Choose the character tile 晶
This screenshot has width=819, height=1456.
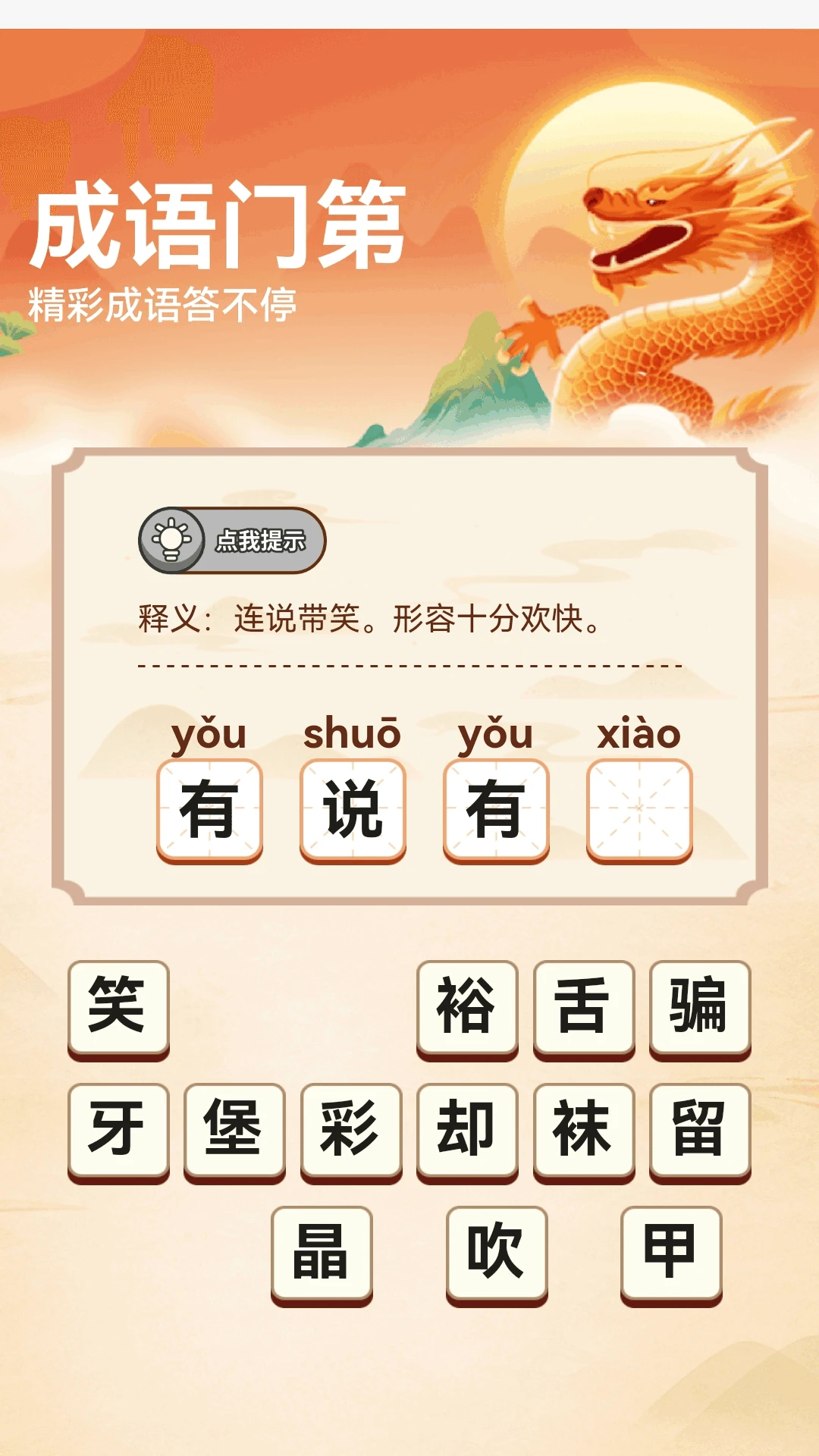(322, 1252)
